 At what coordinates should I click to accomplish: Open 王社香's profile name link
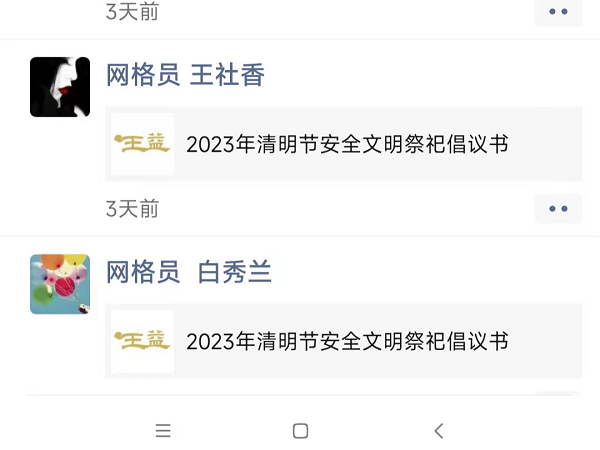[x=185, y=75]
